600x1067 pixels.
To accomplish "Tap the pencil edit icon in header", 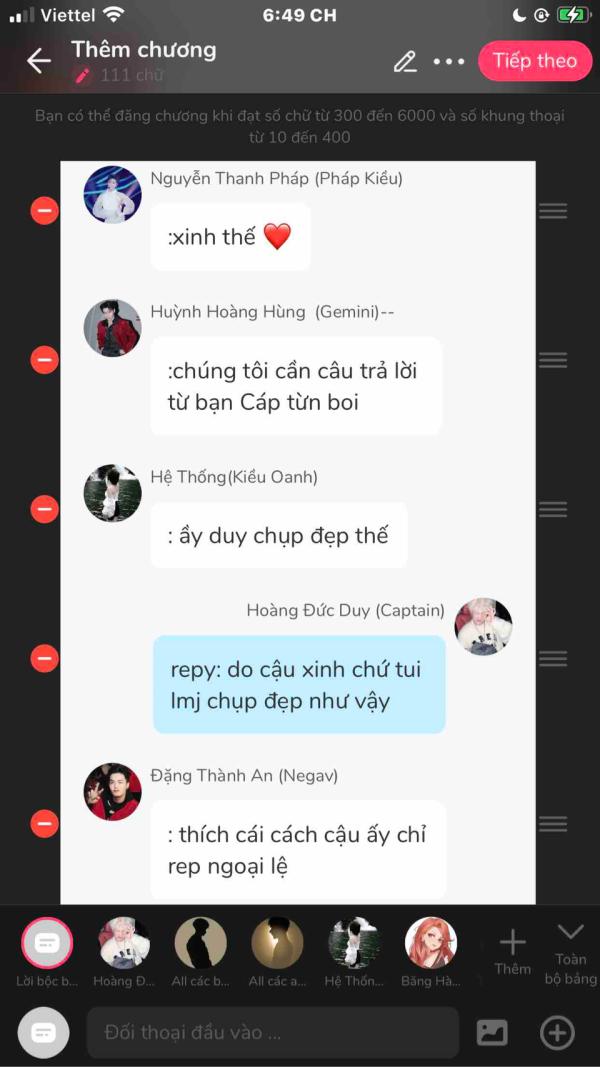I will (405, 61).
